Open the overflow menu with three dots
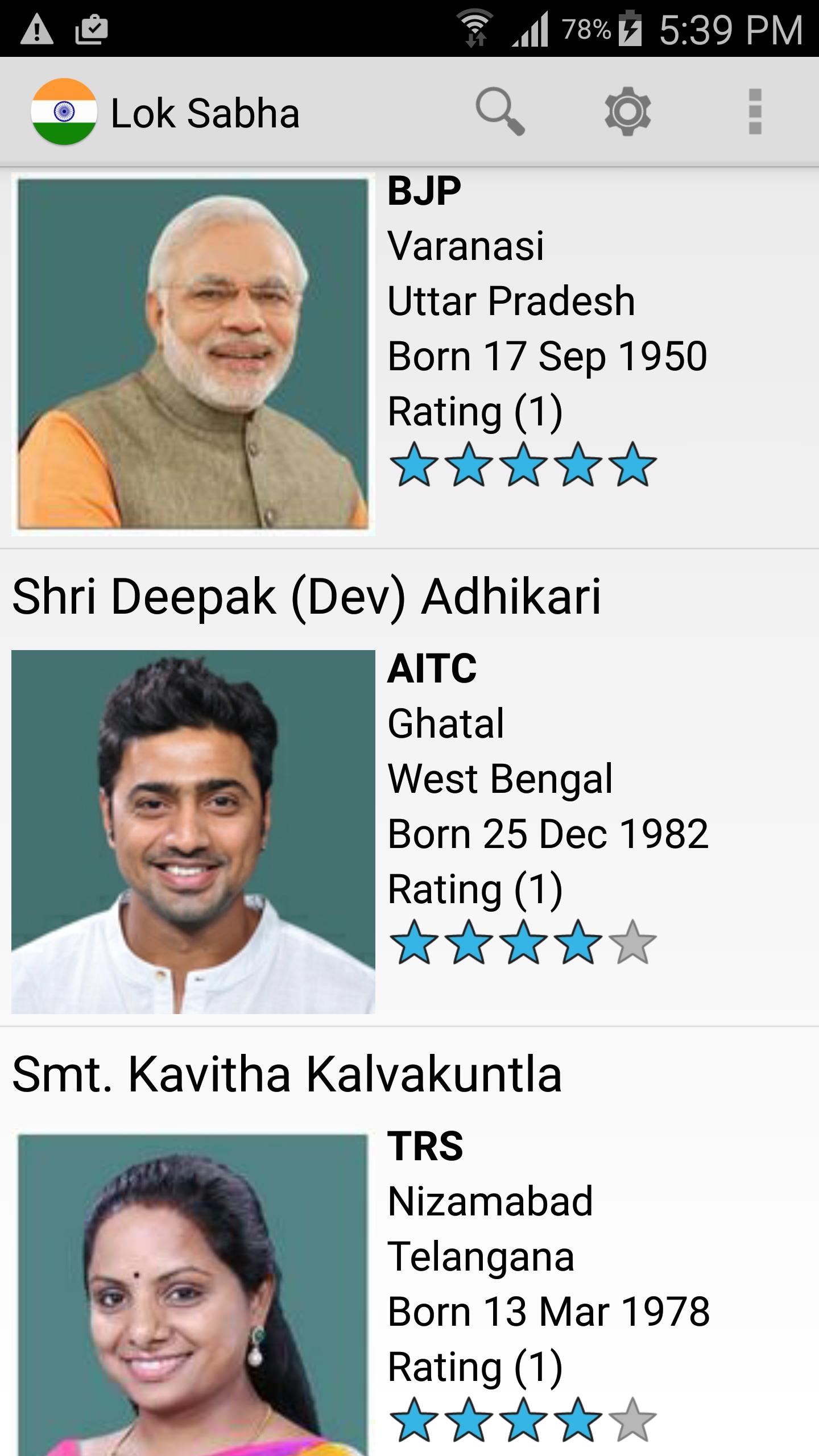The height and width of the screenshot is (1456, 819). (754, 111)
